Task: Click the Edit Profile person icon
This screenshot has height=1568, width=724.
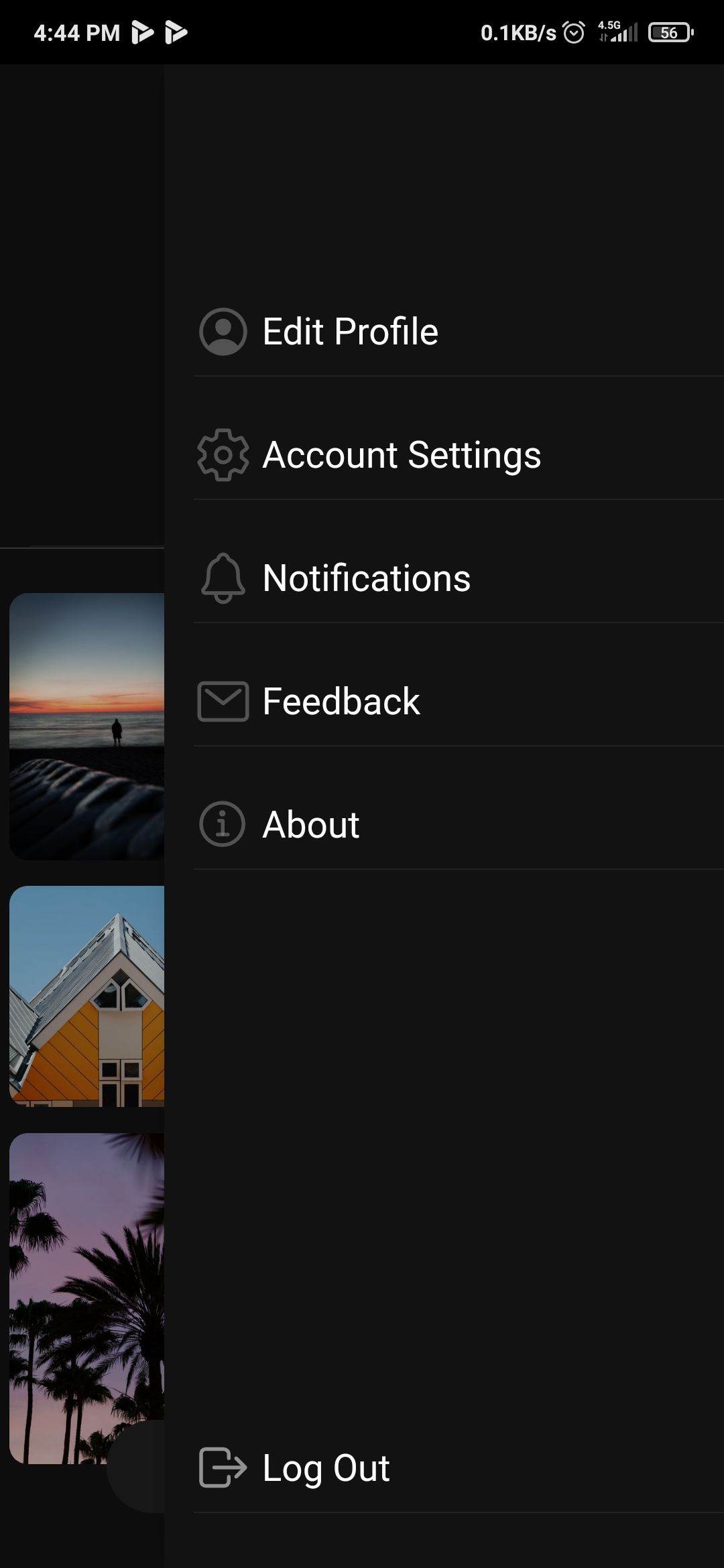Action: [x=222, y=330]
